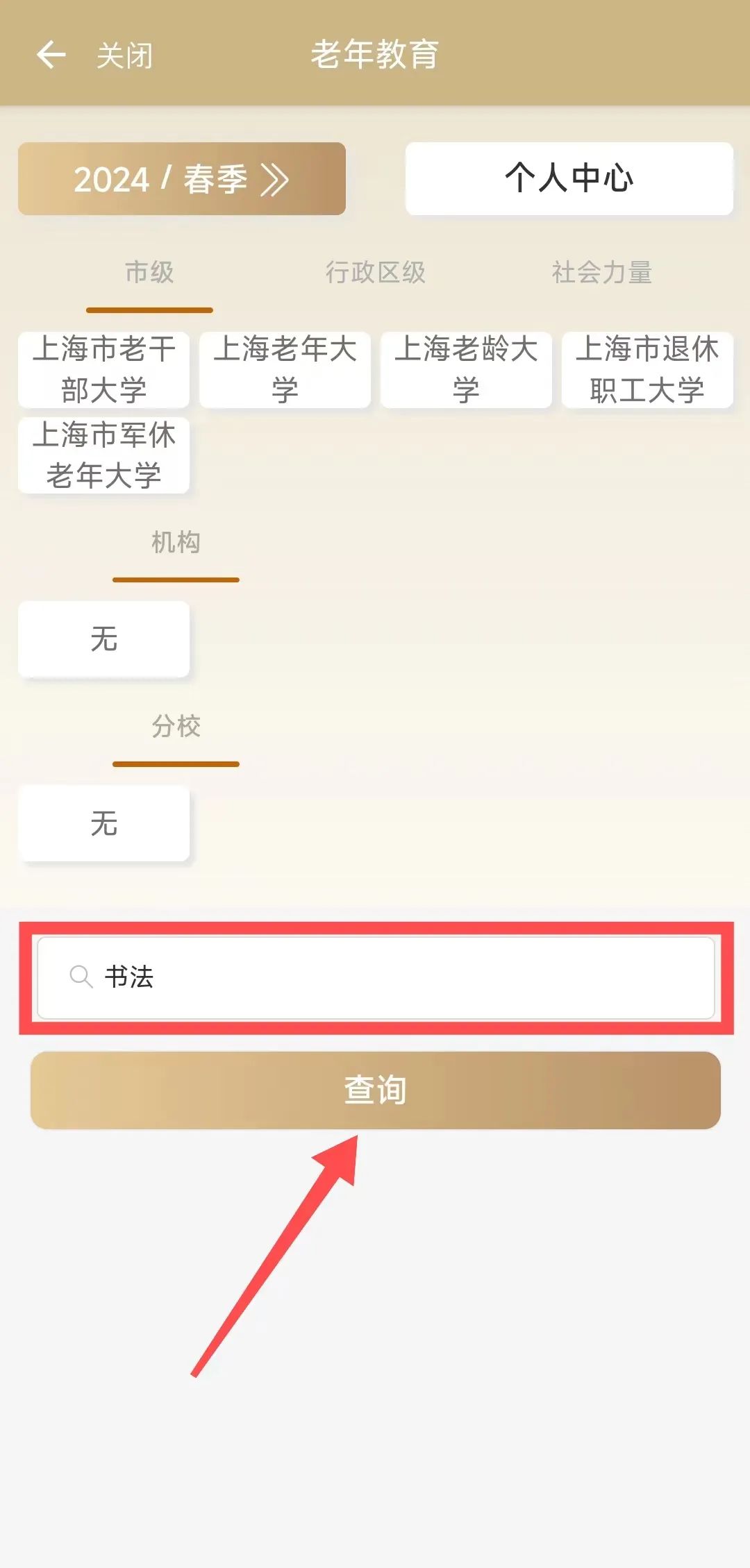The width and height of the screenshot is (750, 1568).
Task: Open 个人中心 personal center
Action: (x=569, y=178)
